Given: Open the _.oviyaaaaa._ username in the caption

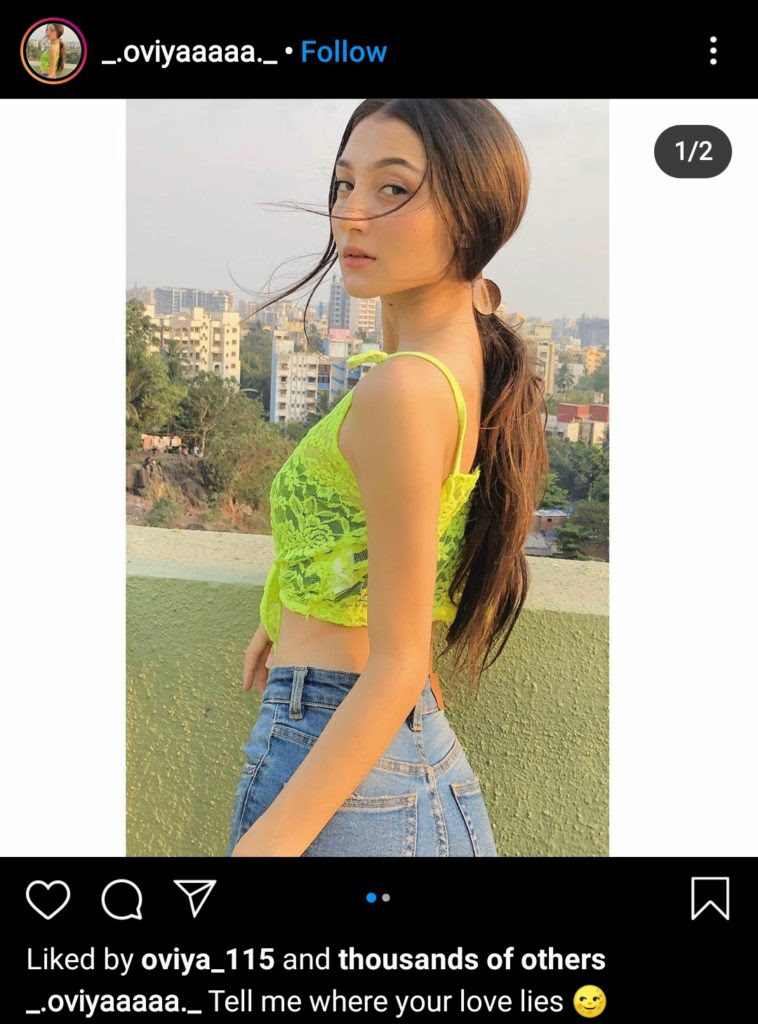Looking at the screenshot, I should point(114,1001).
